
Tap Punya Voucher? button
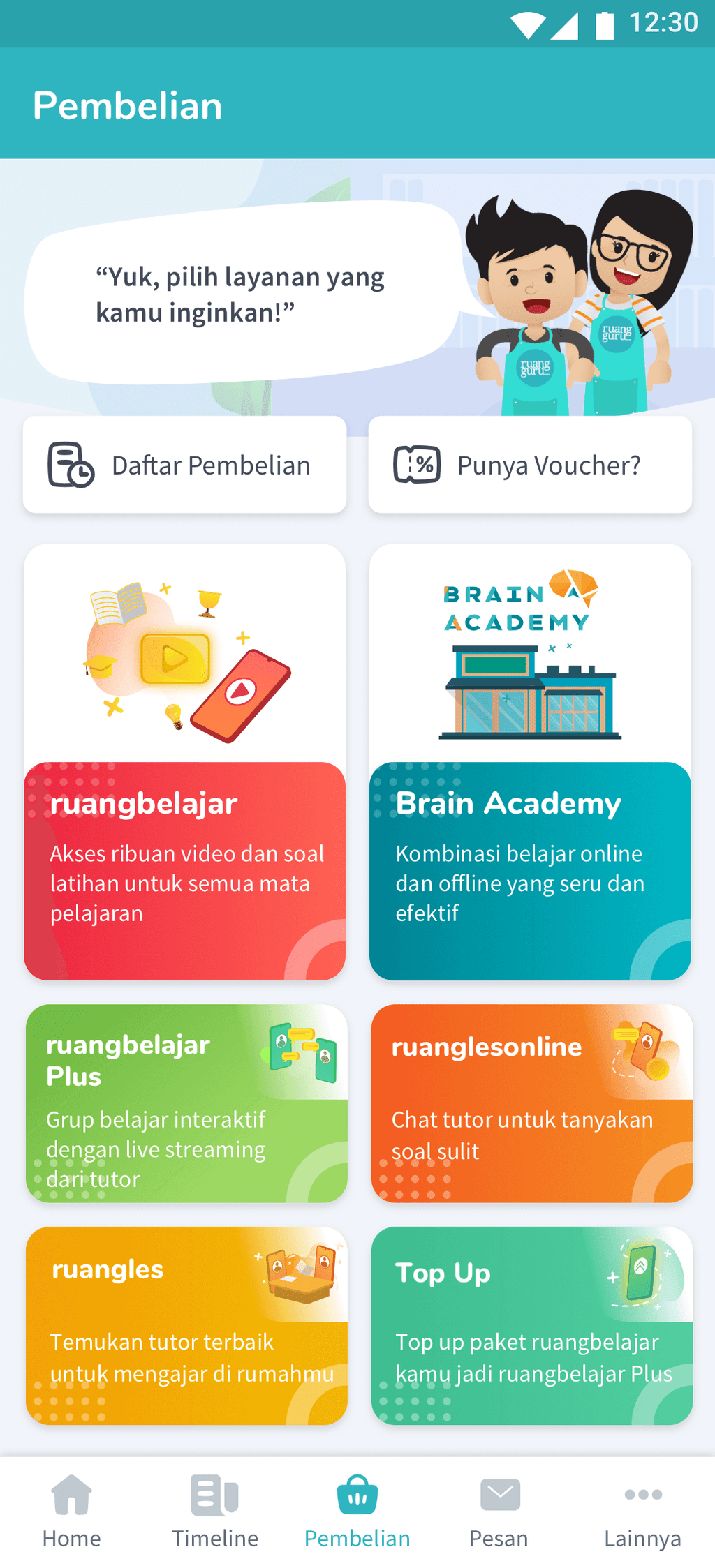pos(530,465)
